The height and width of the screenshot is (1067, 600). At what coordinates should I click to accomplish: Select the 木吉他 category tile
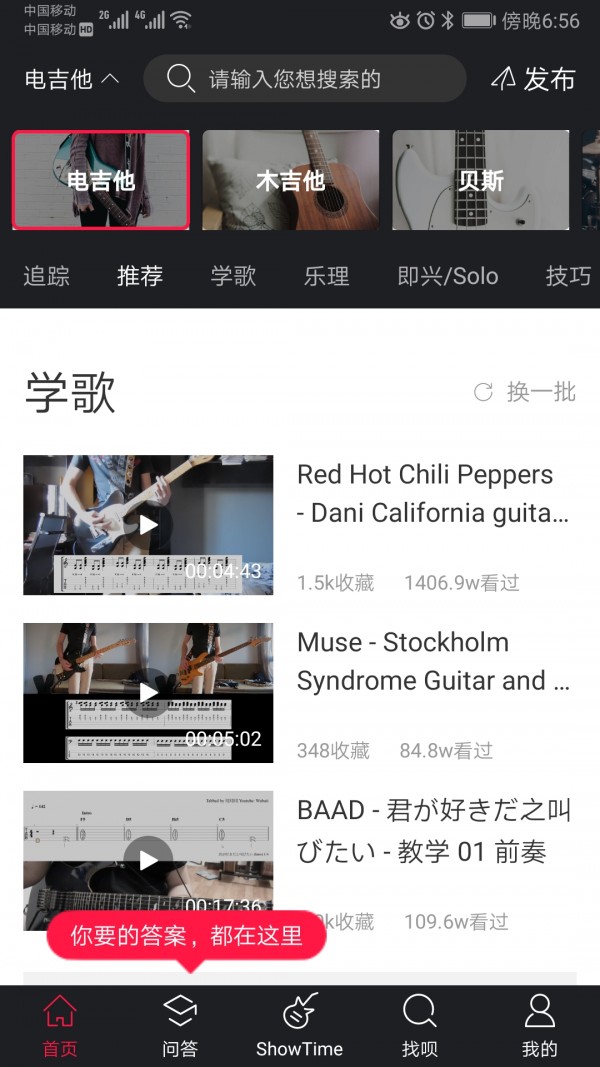(x=290, y=181)
